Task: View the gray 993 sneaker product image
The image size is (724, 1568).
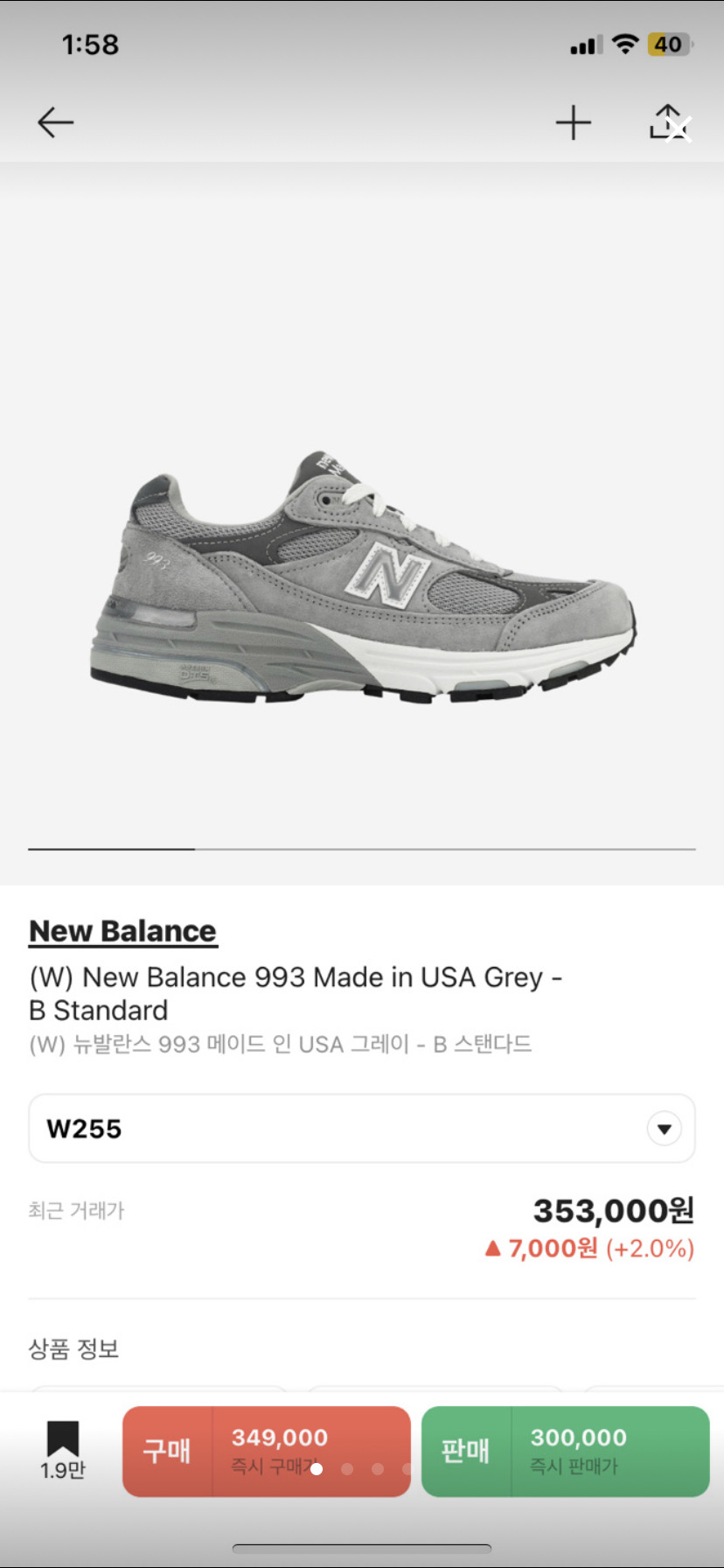Action: tap(362, 577)
